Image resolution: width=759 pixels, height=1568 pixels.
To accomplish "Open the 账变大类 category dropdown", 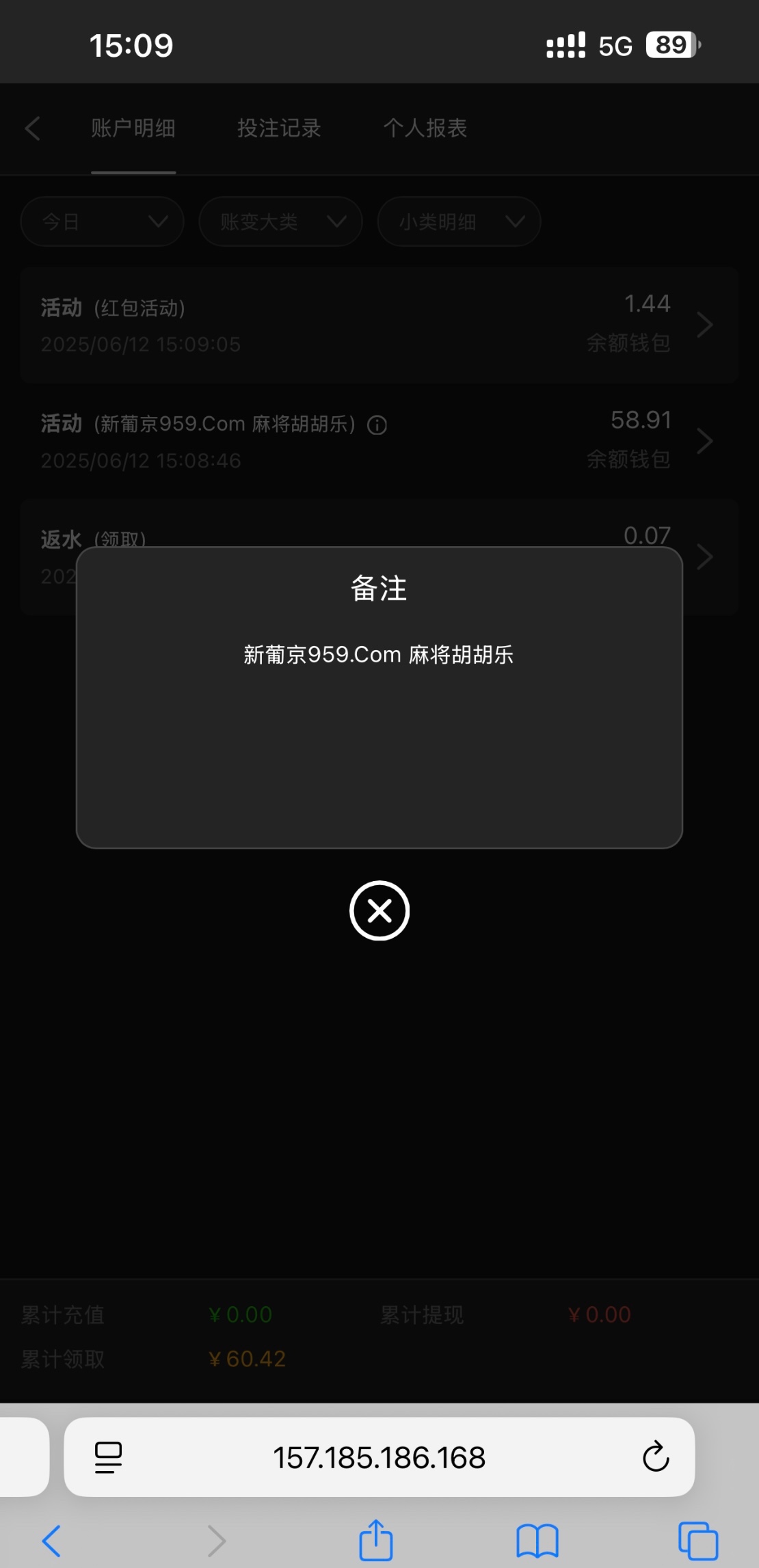I will (x=280, y=221).
